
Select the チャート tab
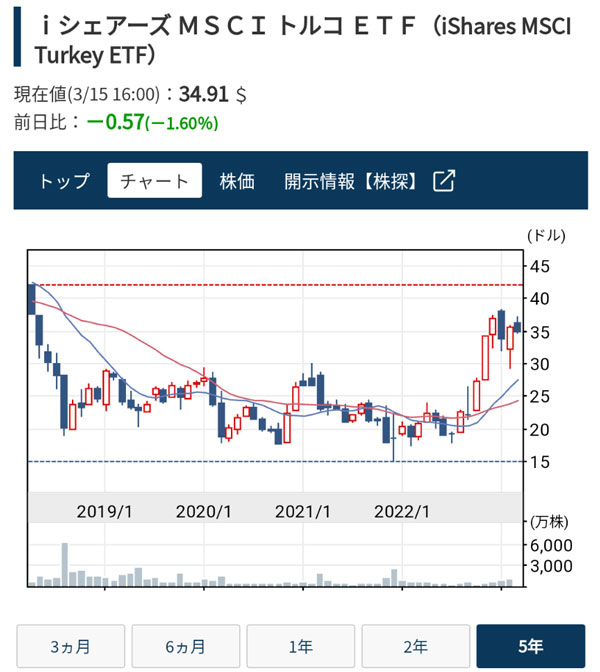(154, 181)
